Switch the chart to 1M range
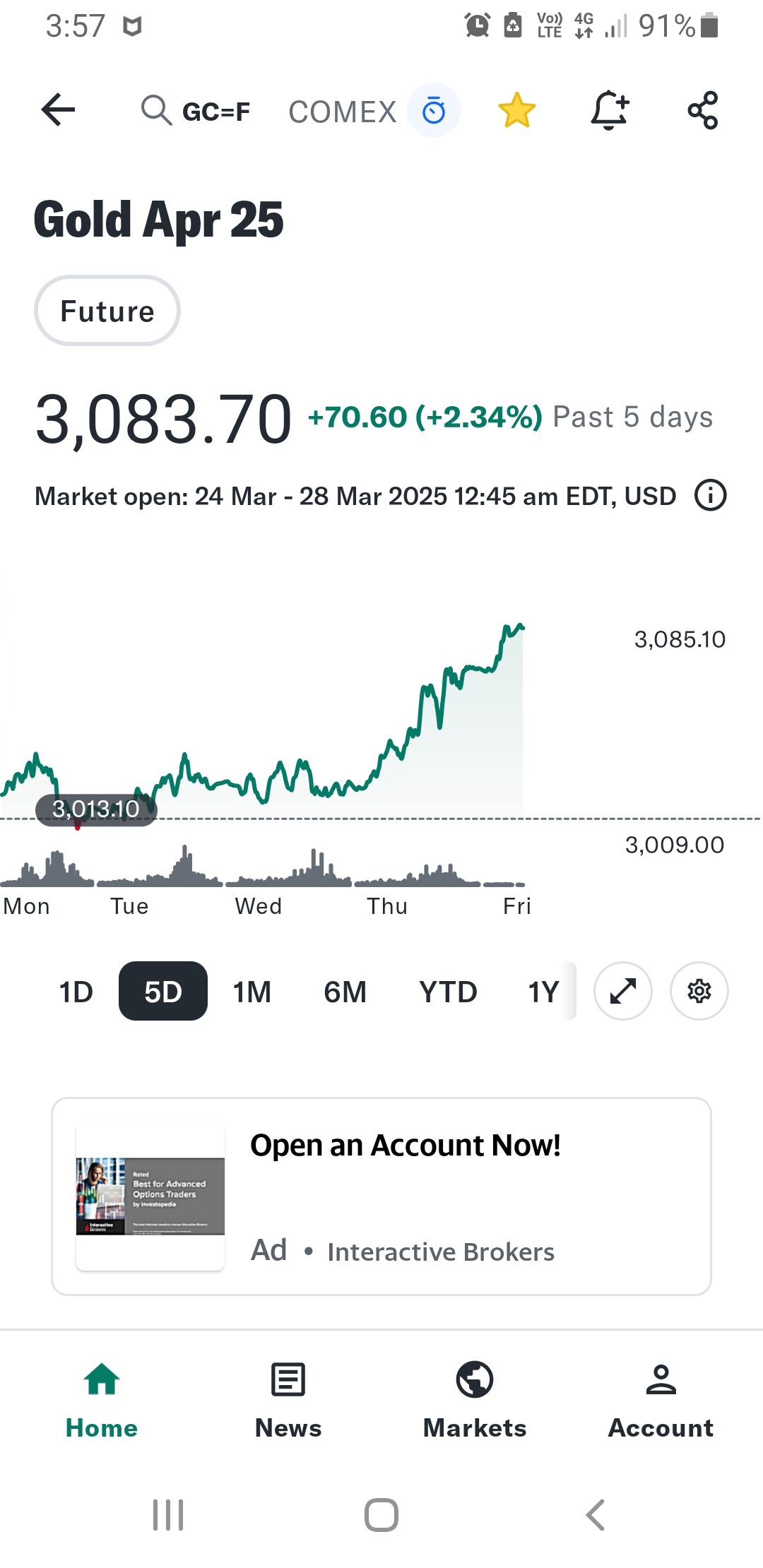 [252, 992]
